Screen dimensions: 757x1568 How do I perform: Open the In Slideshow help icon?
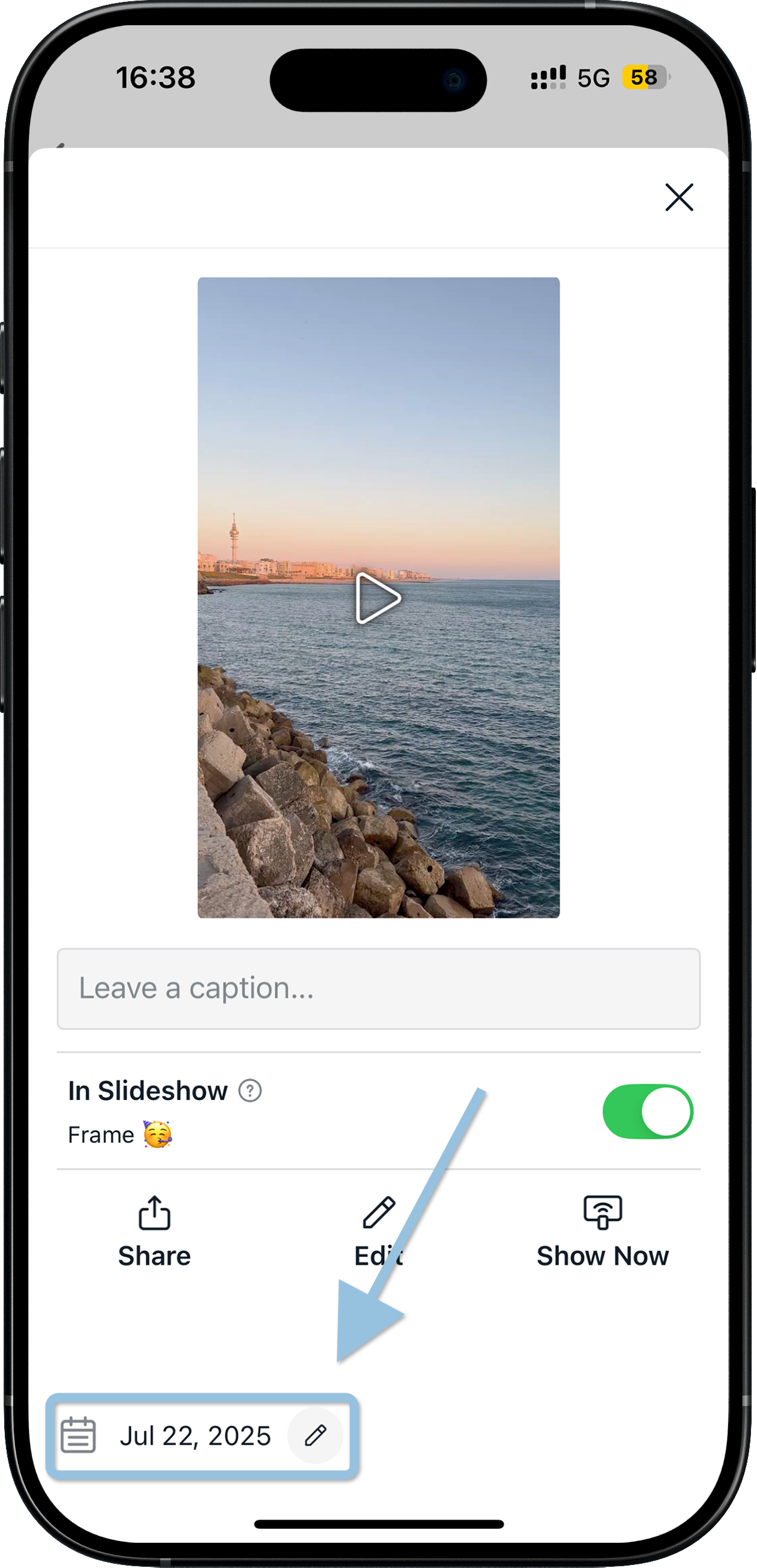click(250, 1090)
